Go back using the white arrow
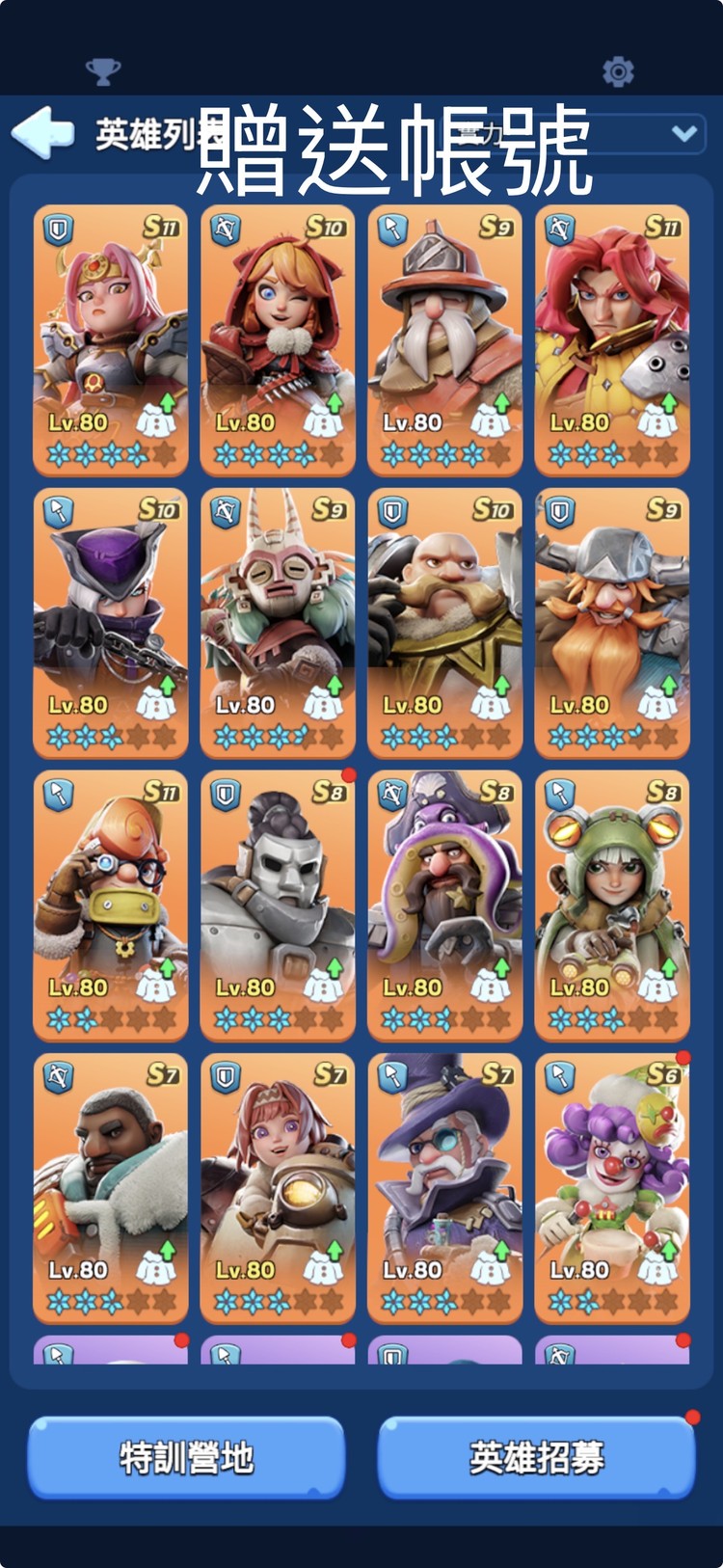Viewport: 723px width, 1568px height. 42,133
